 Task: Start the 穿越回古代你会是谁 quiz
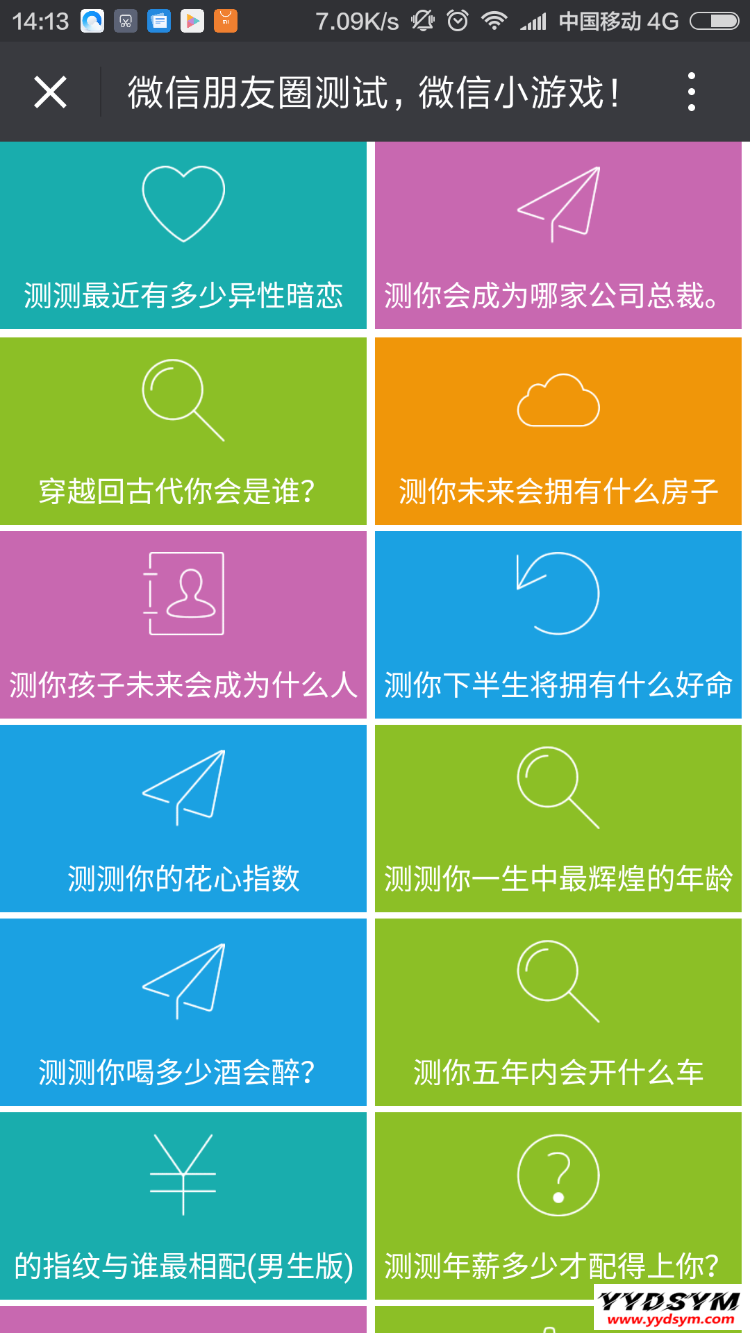point(183,431)
